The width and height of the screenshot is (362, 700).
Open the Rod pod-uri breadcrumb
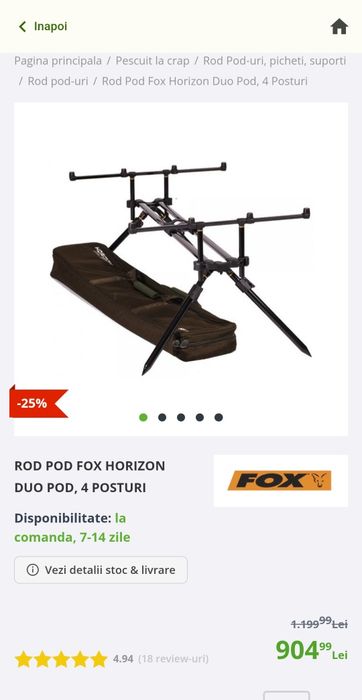(58, 81)
